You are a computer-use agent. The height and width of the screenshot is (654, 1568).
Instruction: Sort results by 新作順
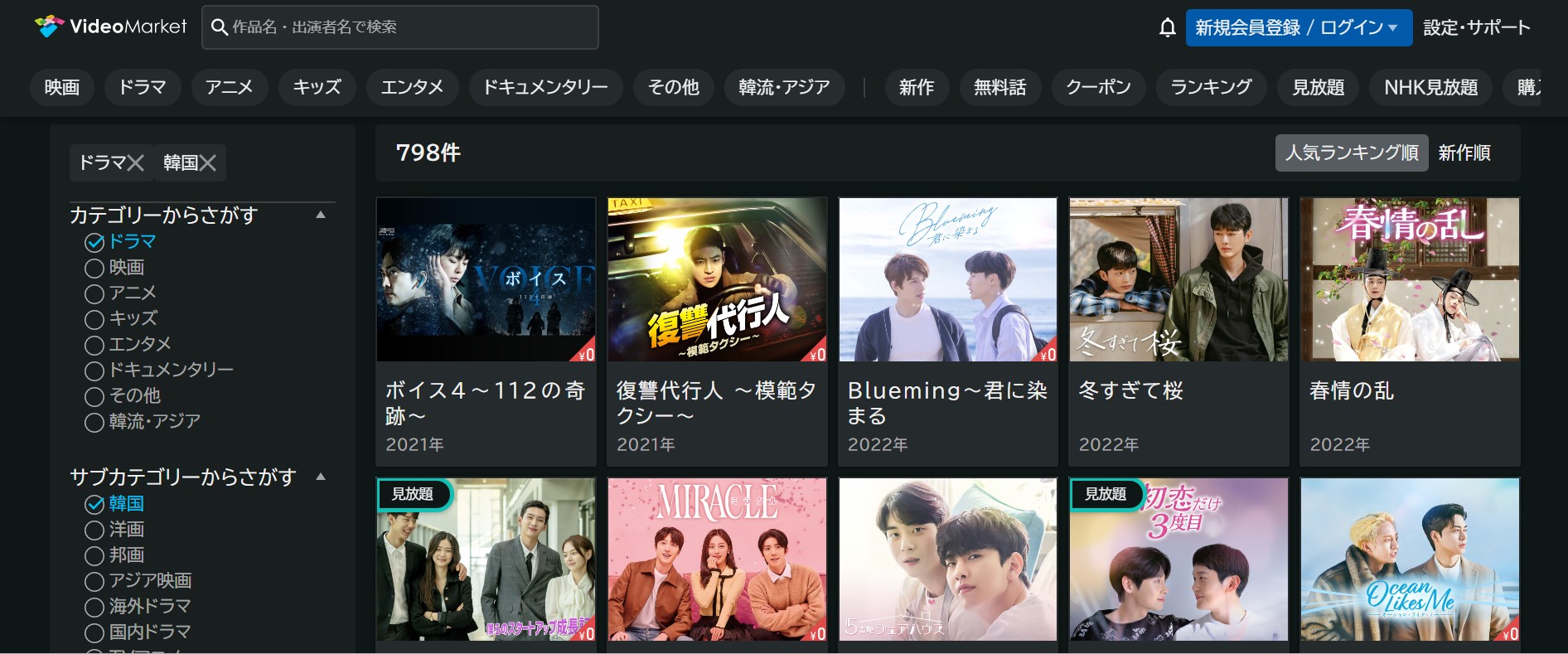pyautogui.click(x=1464, y=153)
